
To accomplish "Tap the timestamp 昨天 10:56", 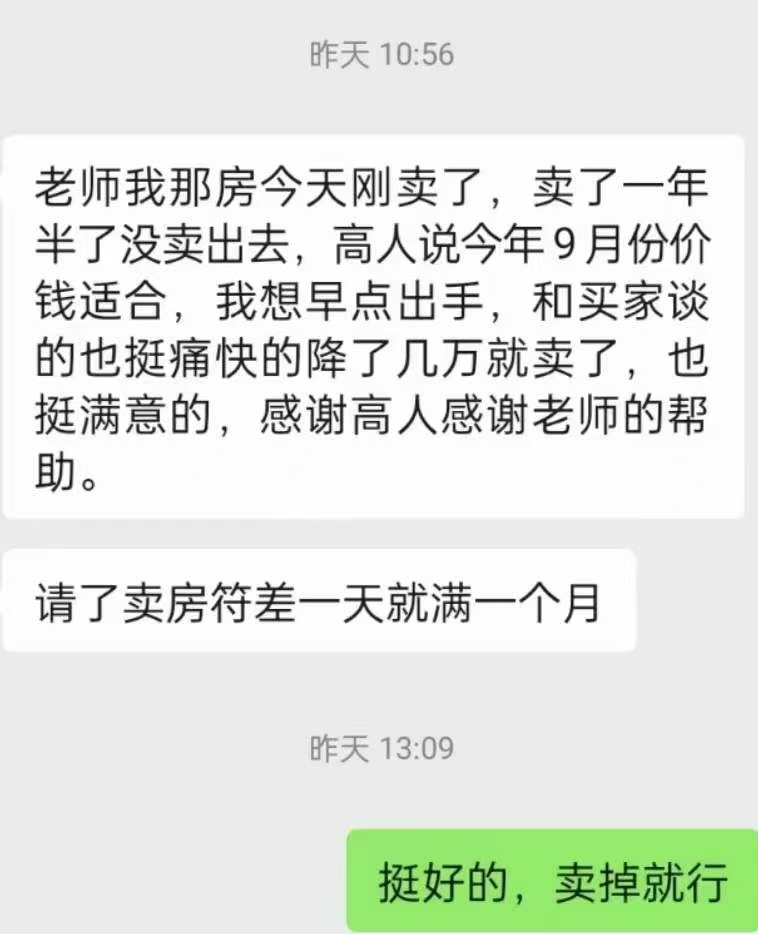I will coord(379,56).
